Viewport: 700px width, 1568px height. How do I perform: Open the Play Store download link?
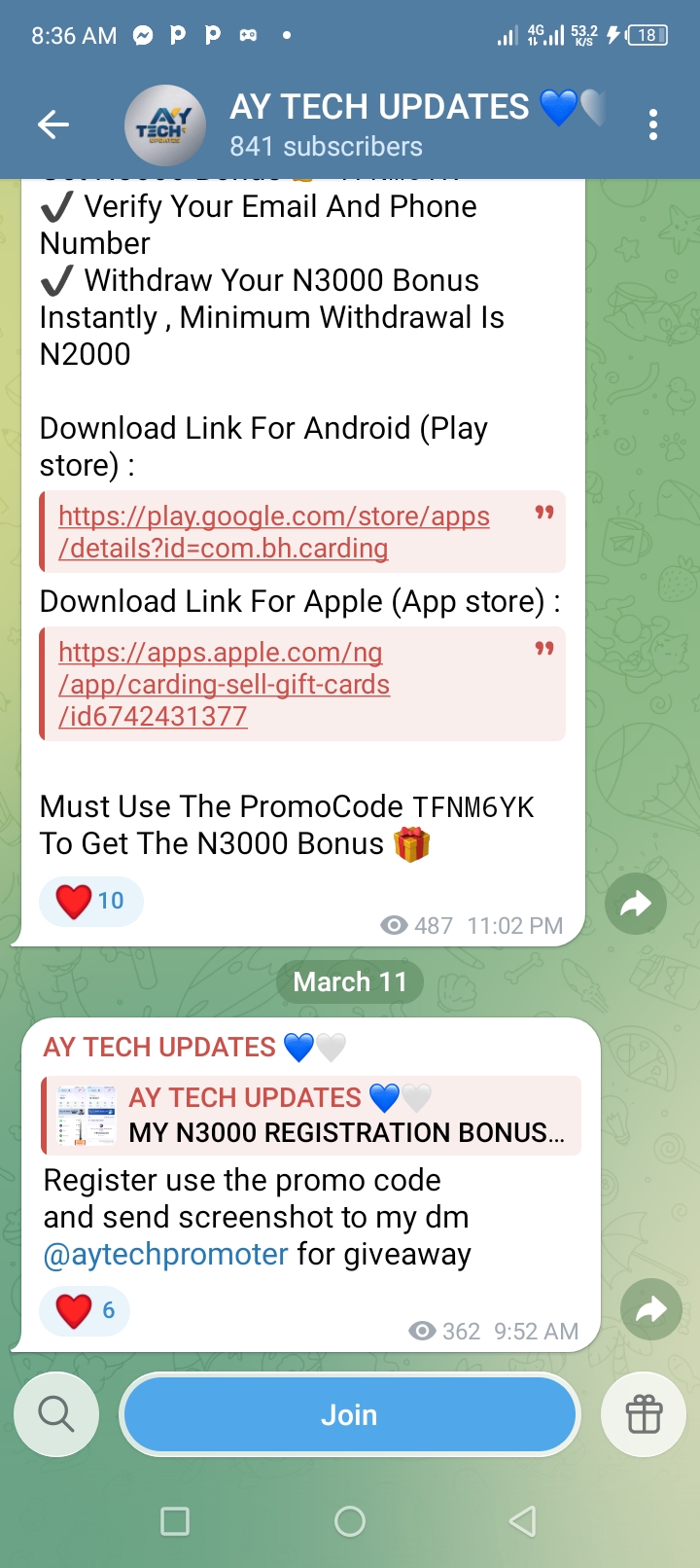coord(274,532)
